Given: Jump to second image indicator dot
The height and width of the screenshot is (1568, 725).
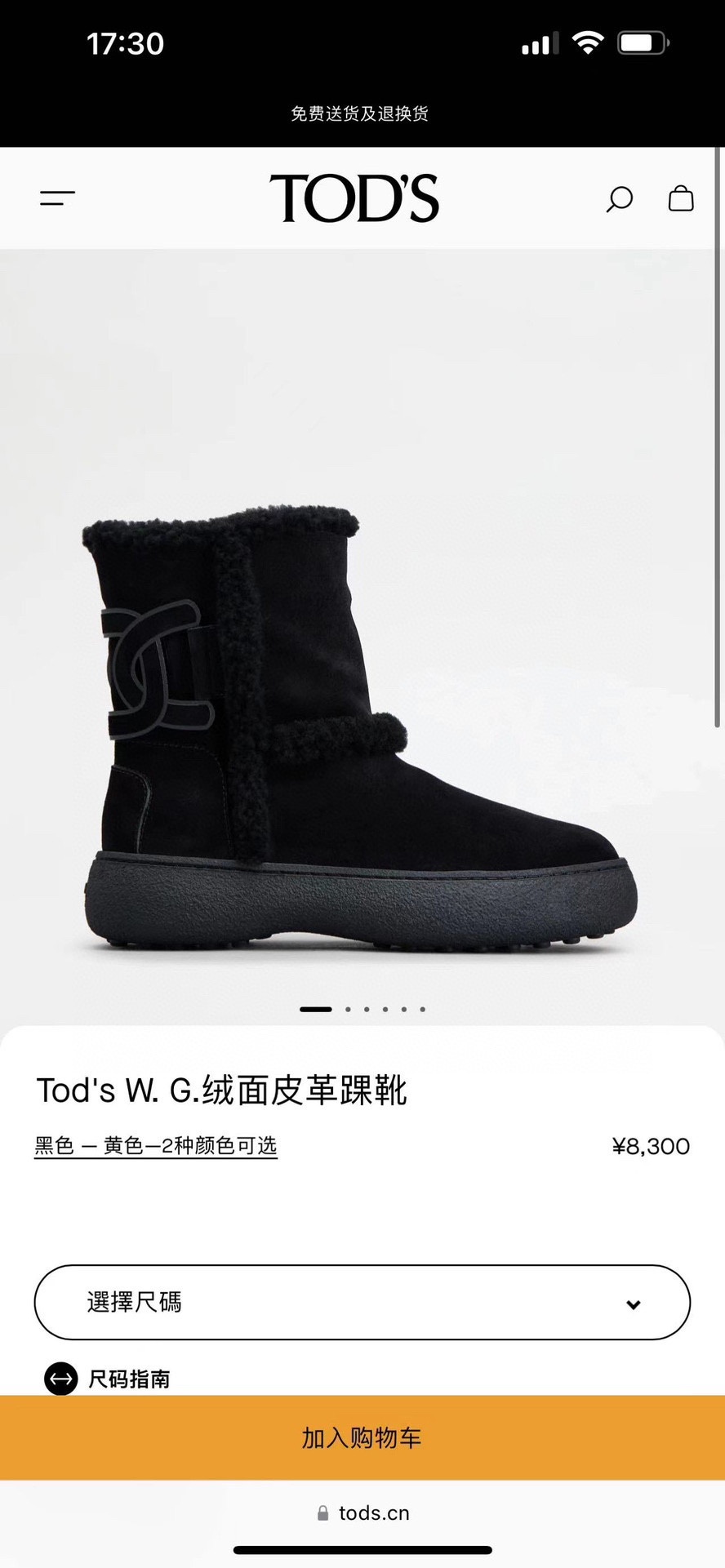Looking at the screenshot, I should pos(349,1010).
